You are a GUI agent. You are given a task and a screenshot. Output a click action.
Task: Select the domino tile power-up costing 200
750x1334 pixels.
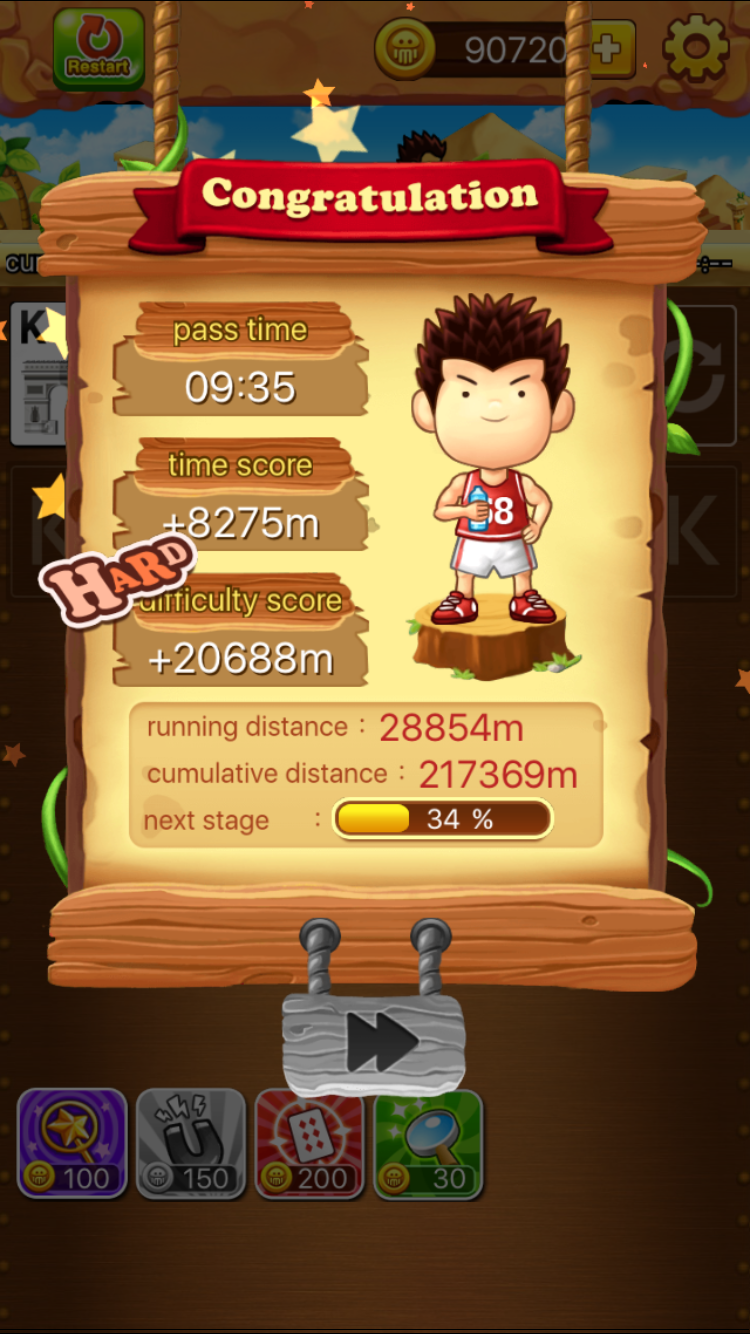[309, 1143]
